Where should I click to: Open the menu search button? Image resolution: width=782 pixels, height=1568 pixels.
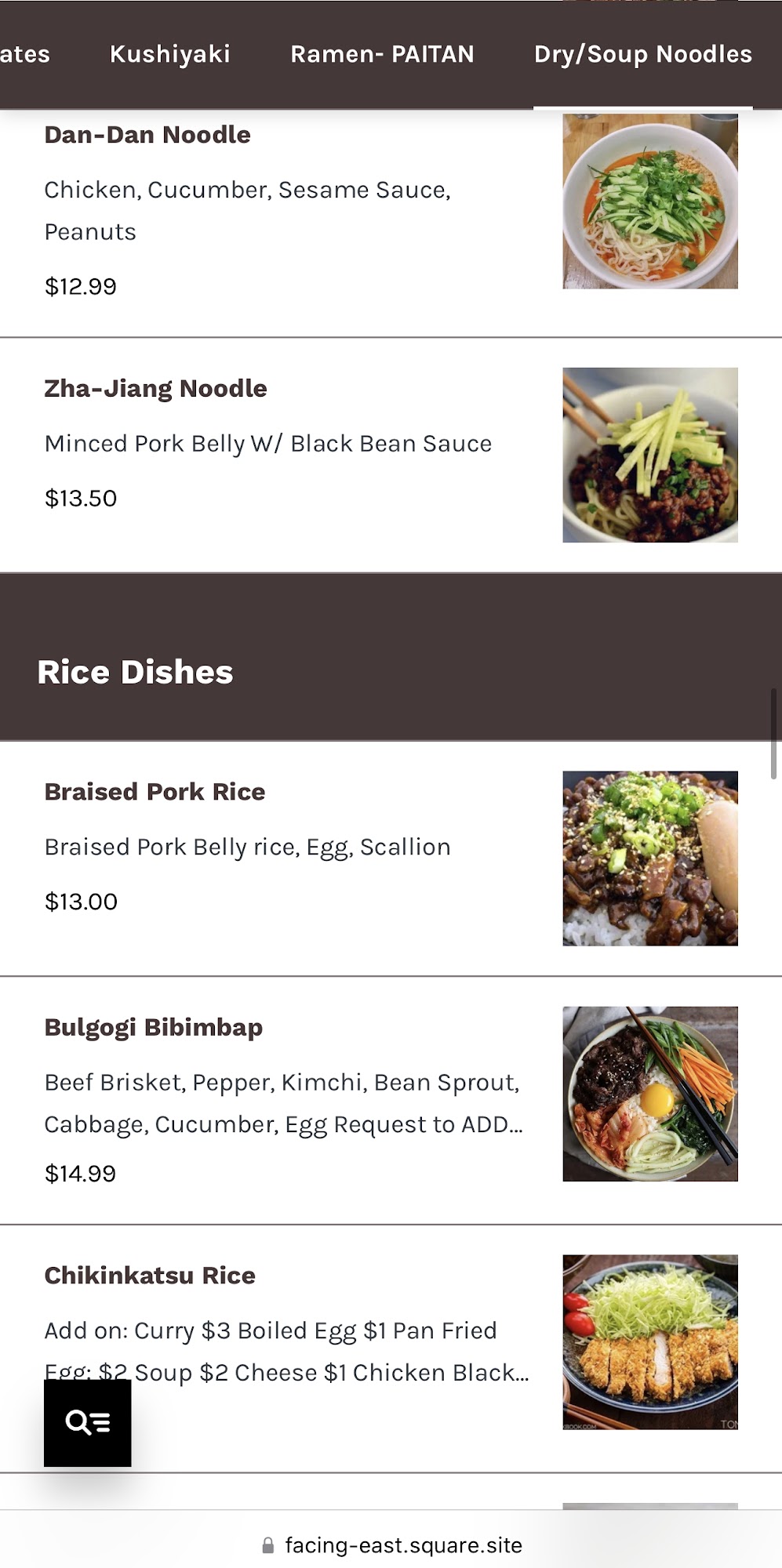point(87,1422)
